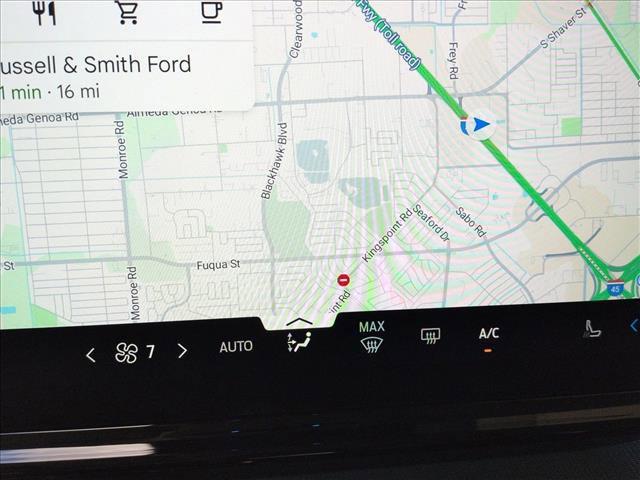The width and height of the screenshot is (640, 480).
Task: Expand the climate panel with up chevron
Action: click(299, 320)
